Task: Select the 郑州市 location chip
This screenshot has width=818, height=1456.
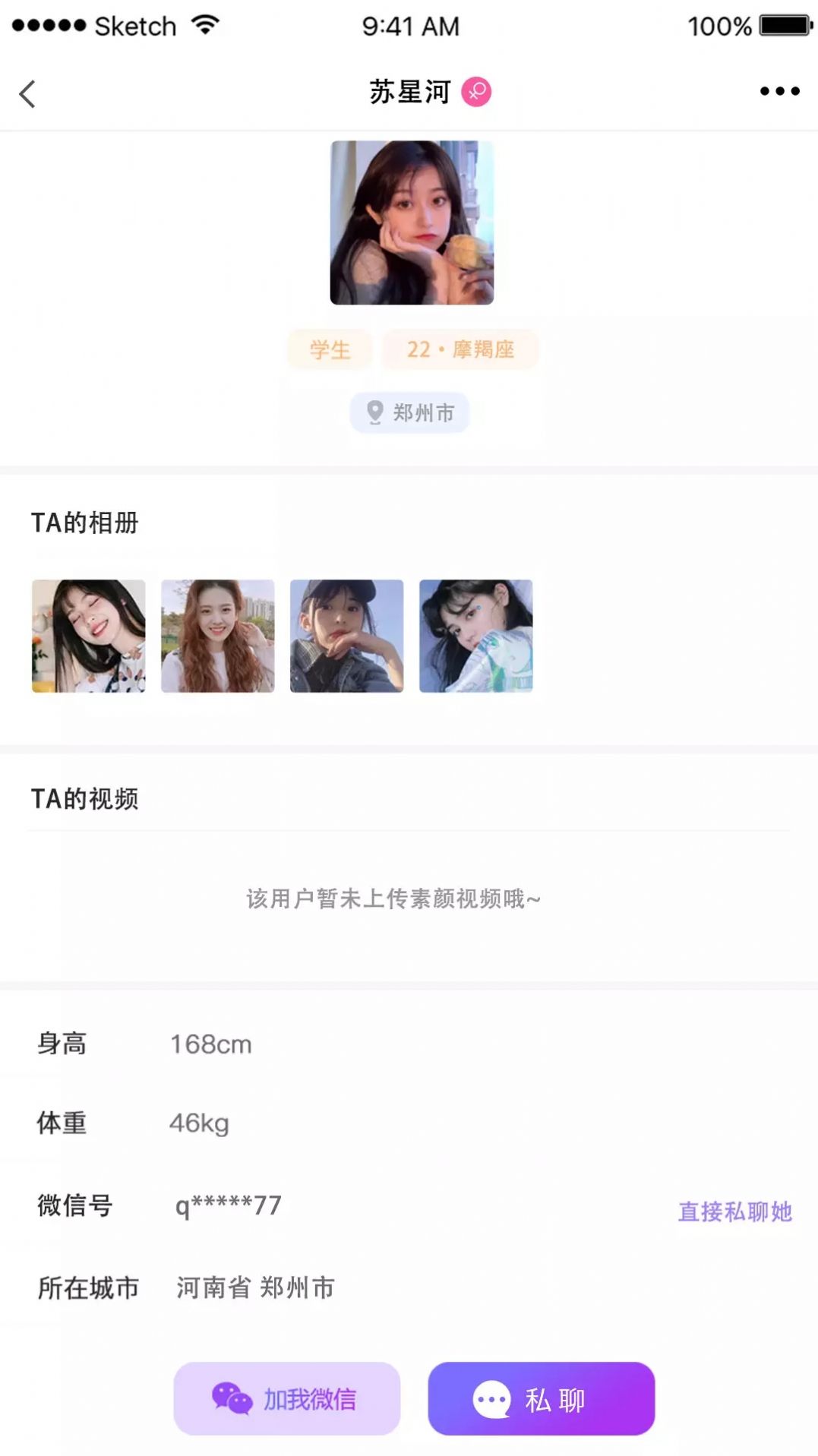Action: [x=409, y=412]
